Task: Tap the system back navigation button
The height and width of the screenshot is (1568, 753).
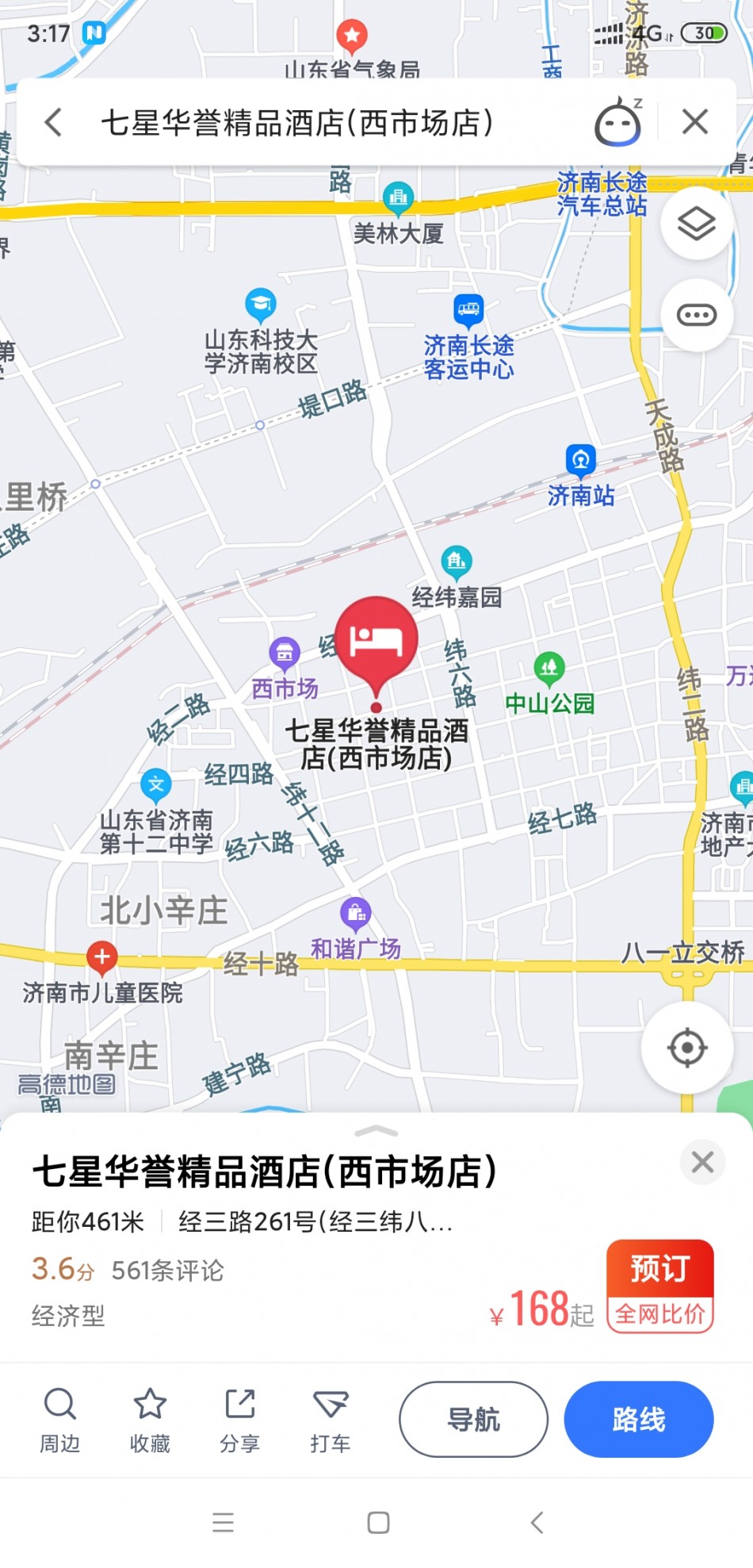Action: pos(537,1522)
